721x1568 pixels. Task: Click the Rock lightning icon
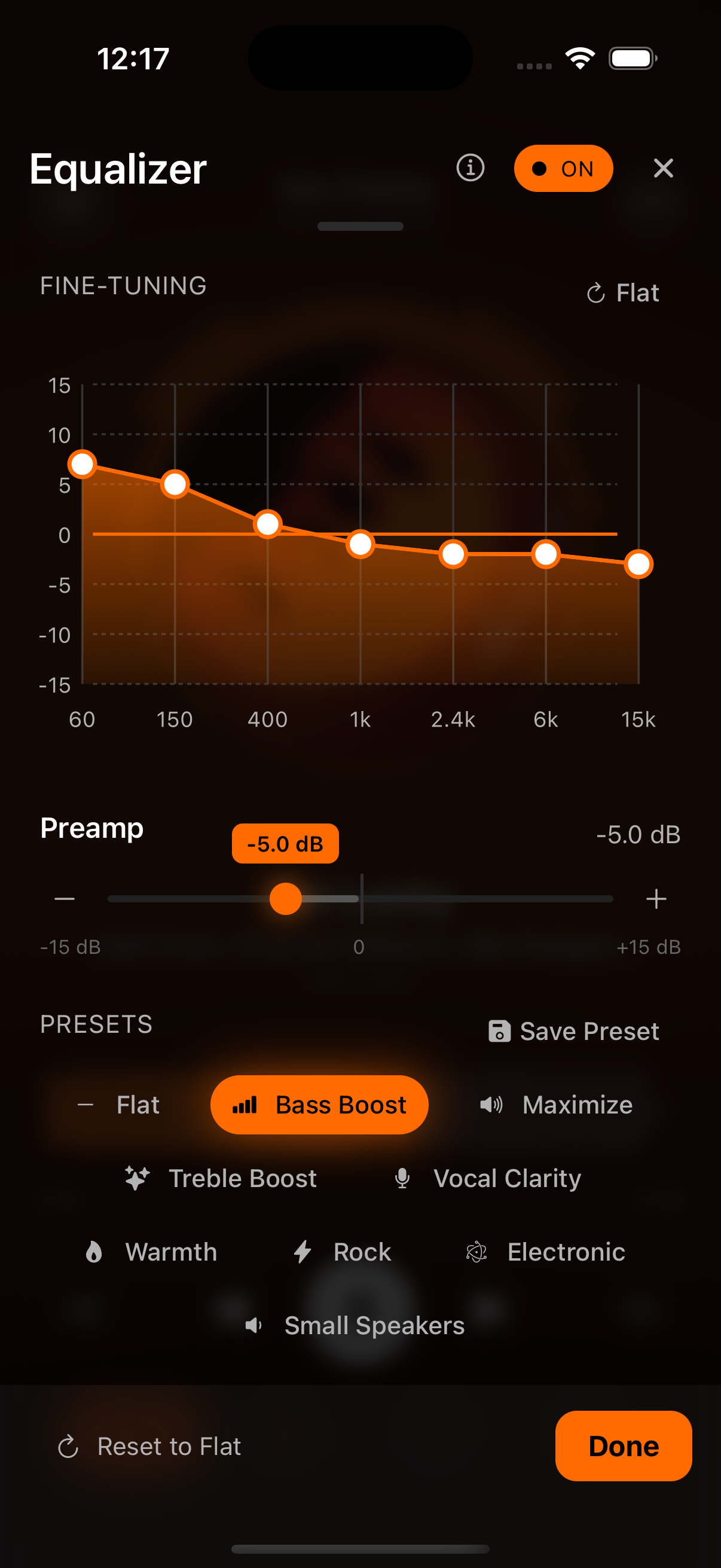[x=303, y=1252]
